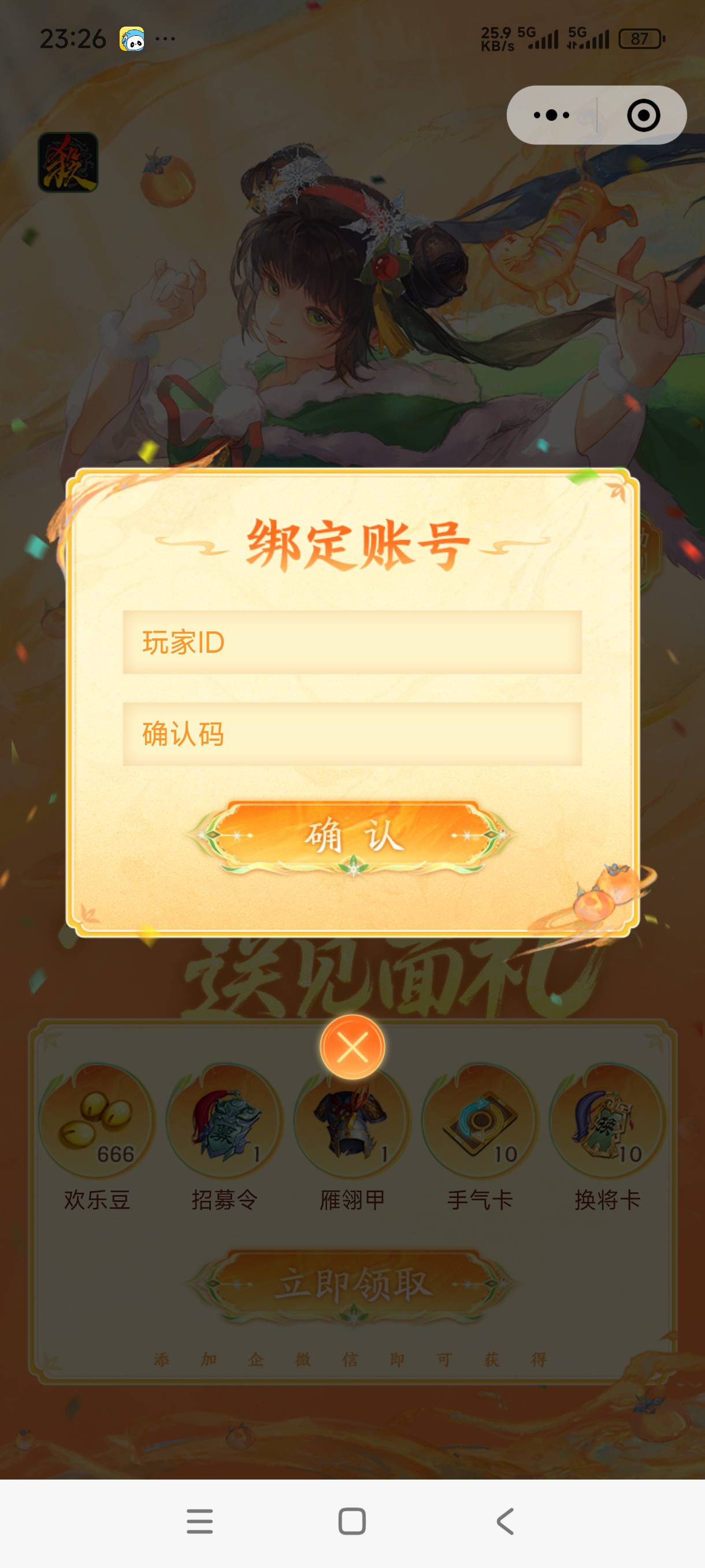Confirm binding with 确认 button
The image size is (705, 1568).
[352, 837]
